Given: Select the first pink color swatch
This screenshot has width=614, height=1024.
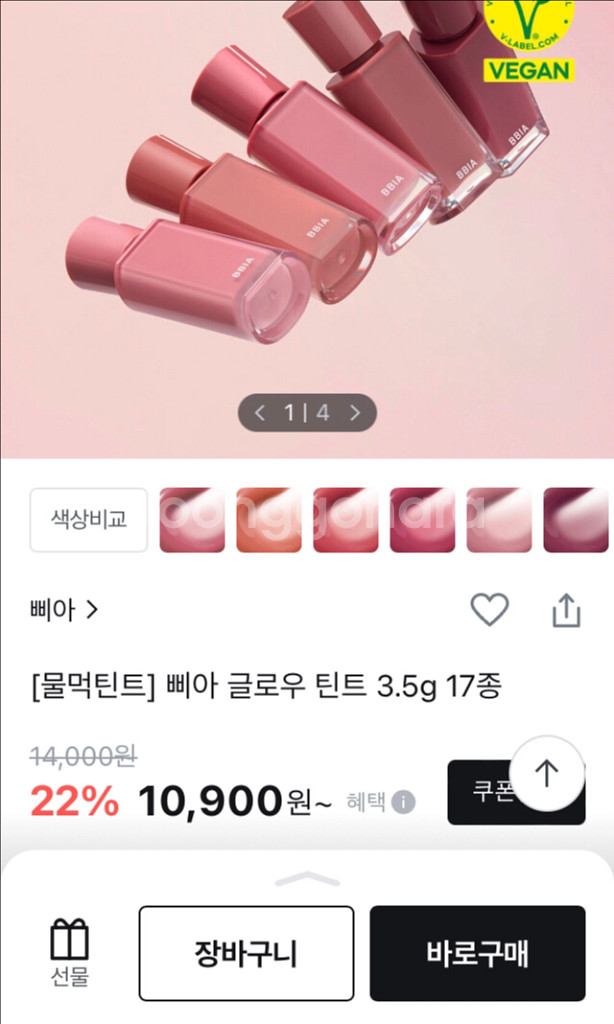Looking at the screenshot, I should pos(192,520).
